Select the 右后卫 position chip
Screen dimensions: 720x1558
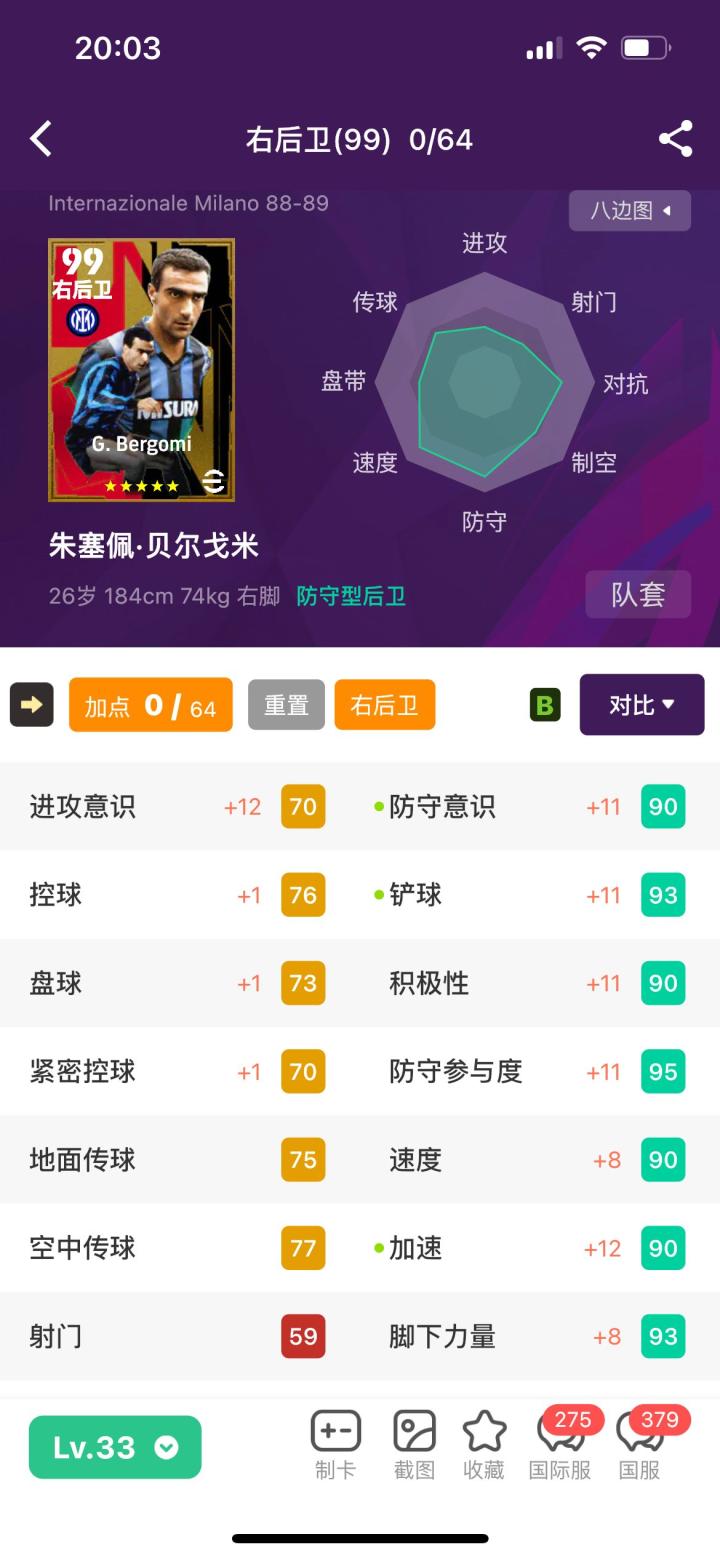384,705
